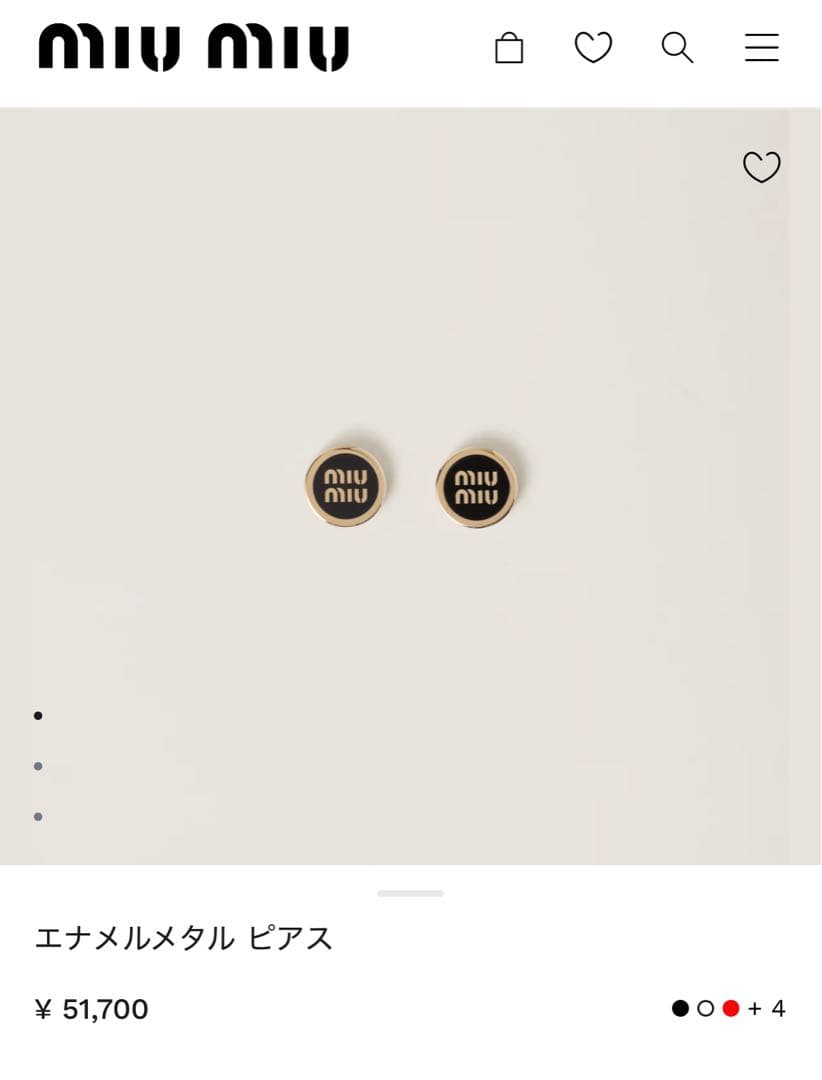The width and height of the screenshot is (822, 1080).
Task: Add the earrings to wishlist via heart icon
Action: 762,168
